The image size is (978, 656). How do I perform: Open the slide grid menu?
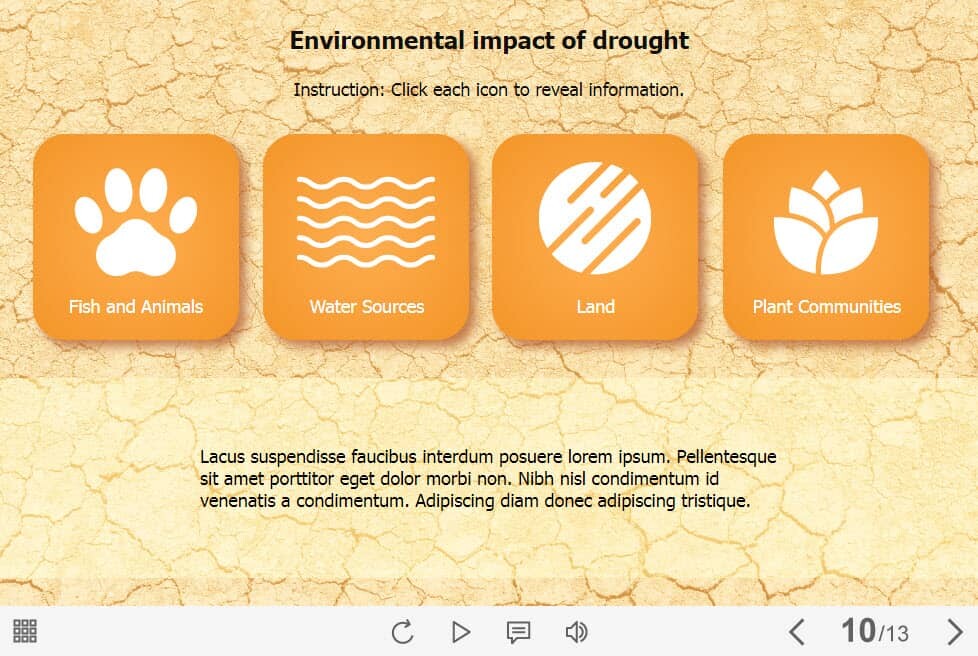tap(25, 631)
